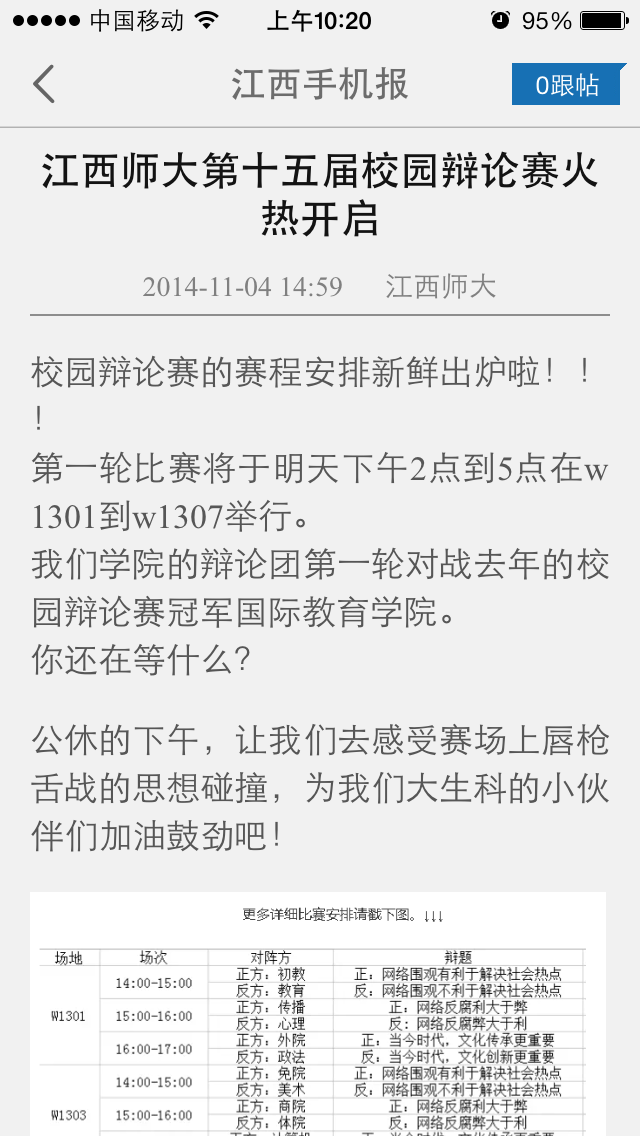Go back using the header arrow

(x=43, y=84)
